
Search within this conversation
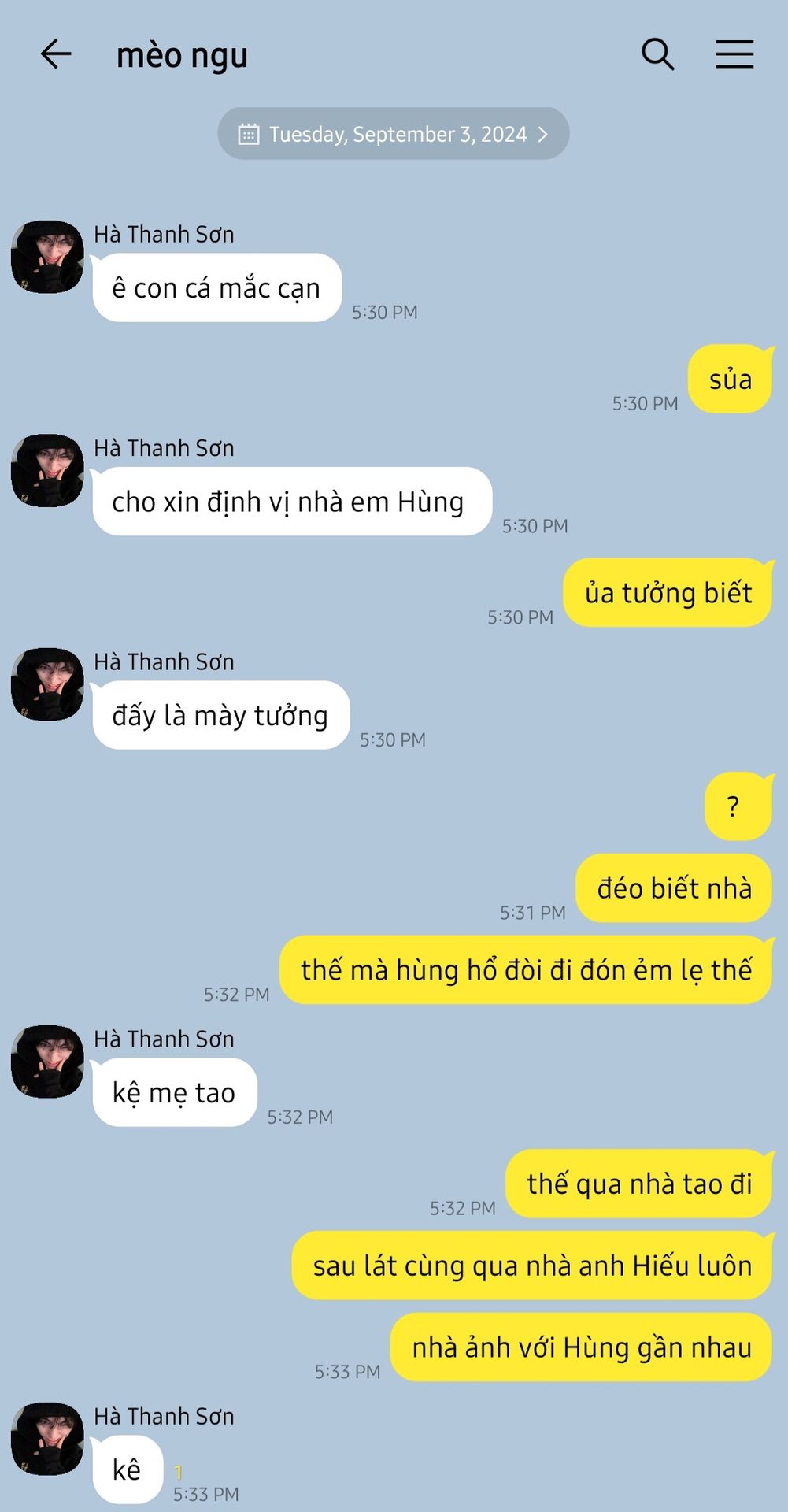coord(658,54)
